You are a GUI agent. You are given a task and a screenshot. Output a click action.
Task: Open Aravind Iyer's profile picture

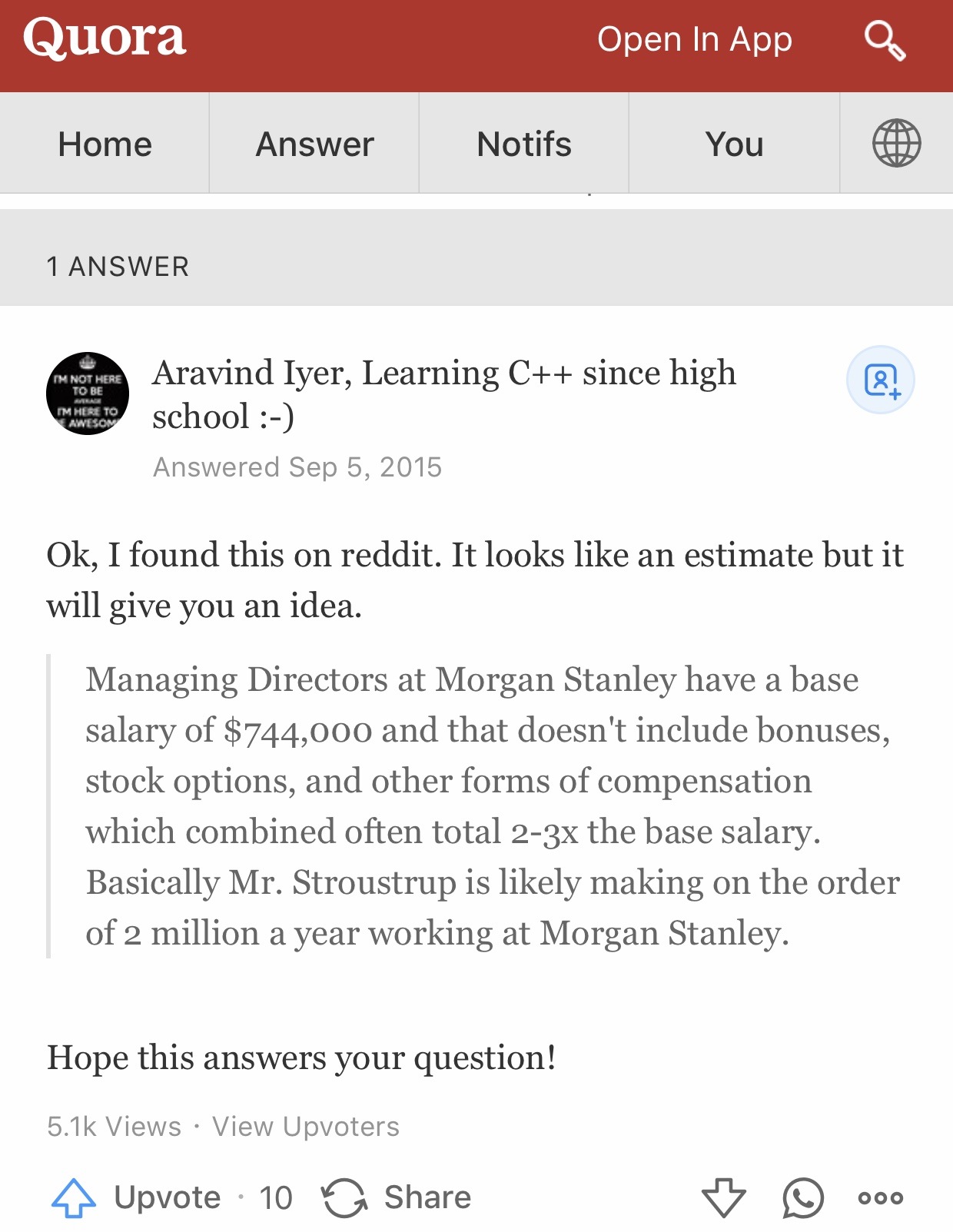[x=88, y=394]
